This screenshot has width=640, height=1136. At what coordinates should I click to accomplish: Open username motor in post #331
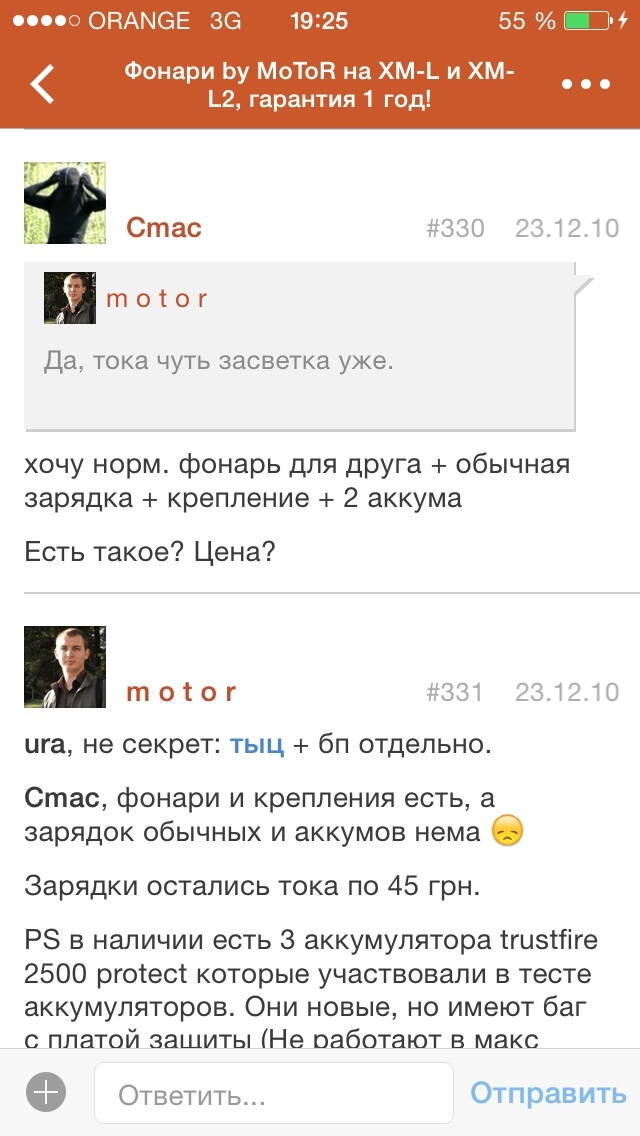[181, 692]
